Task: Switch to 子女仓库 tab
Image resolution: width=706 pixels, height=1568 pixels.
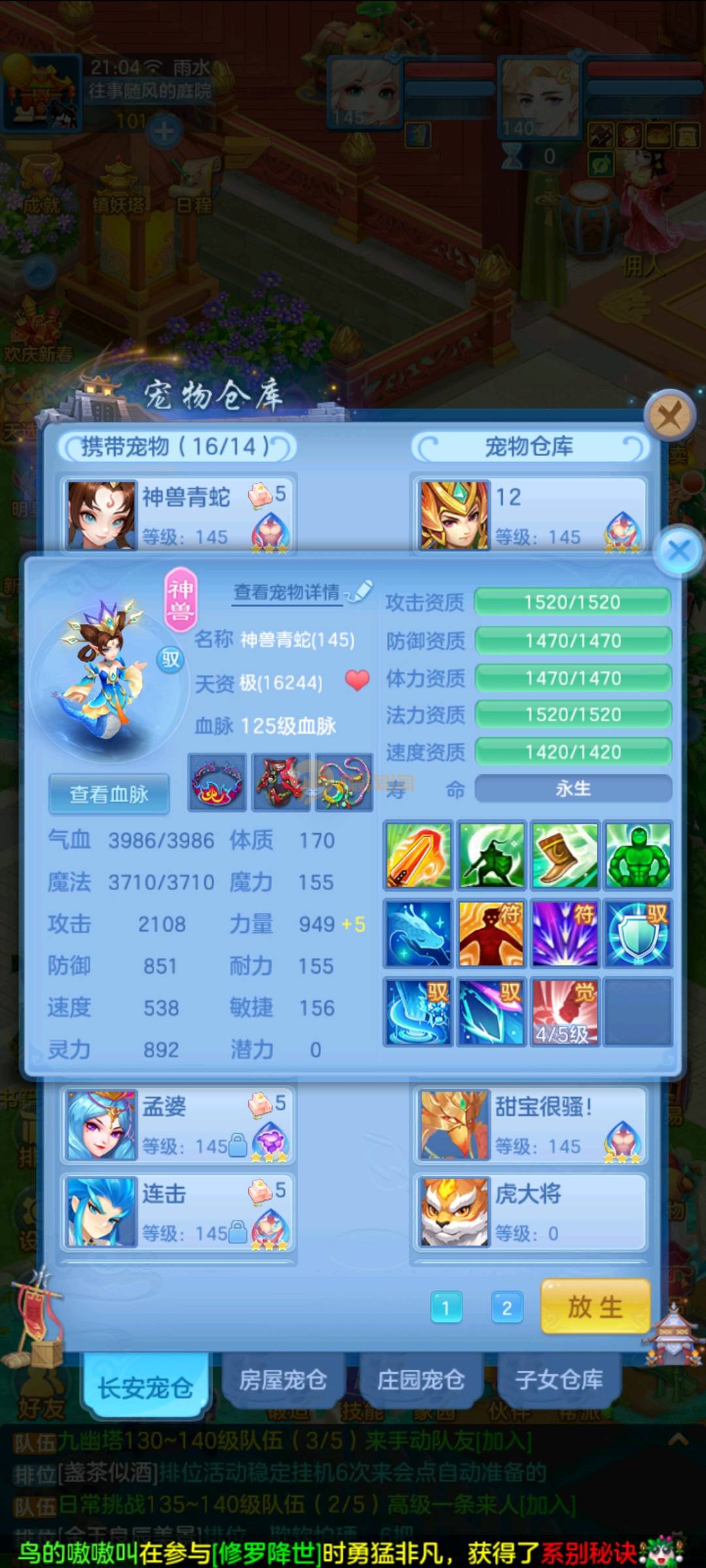Action: click(558, 1380)
